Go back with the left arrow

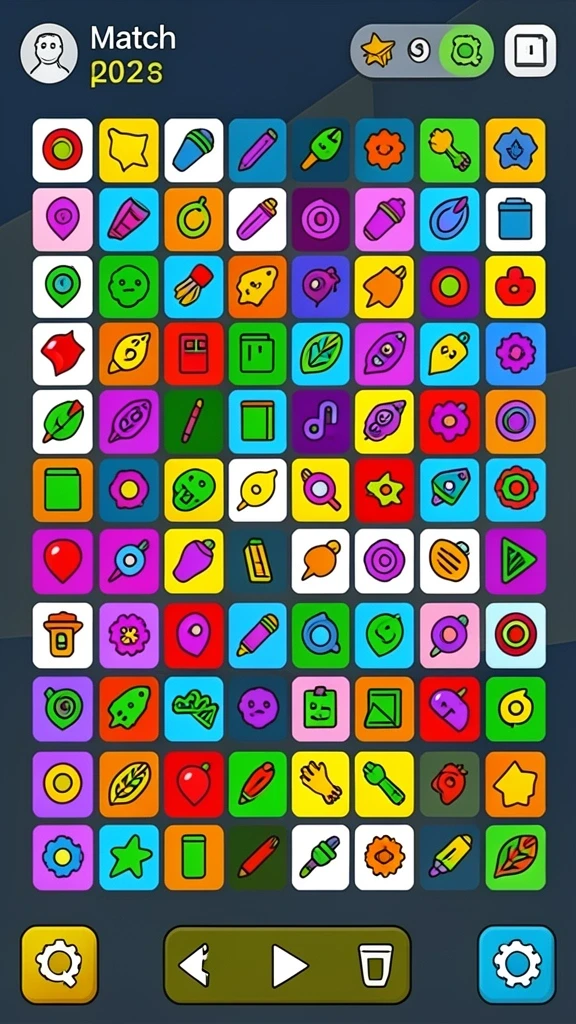click(x=195, y=965)
